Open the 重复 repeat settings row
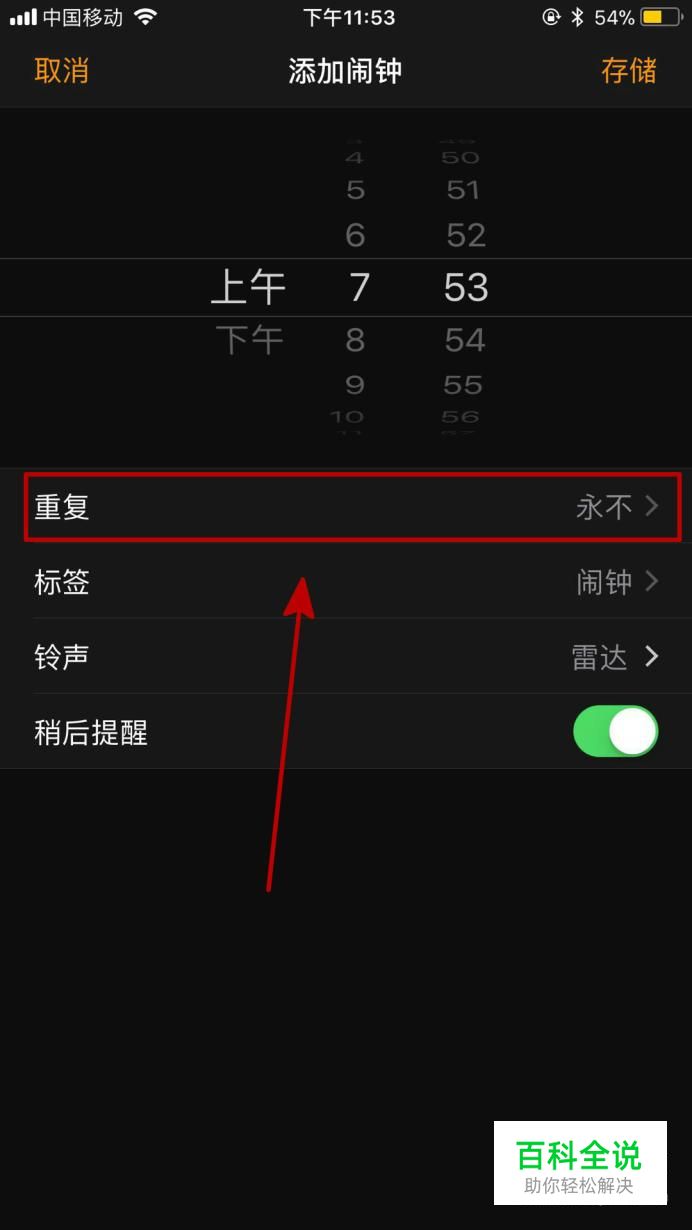Screen dimensions: 692x1230 (346, 507)
